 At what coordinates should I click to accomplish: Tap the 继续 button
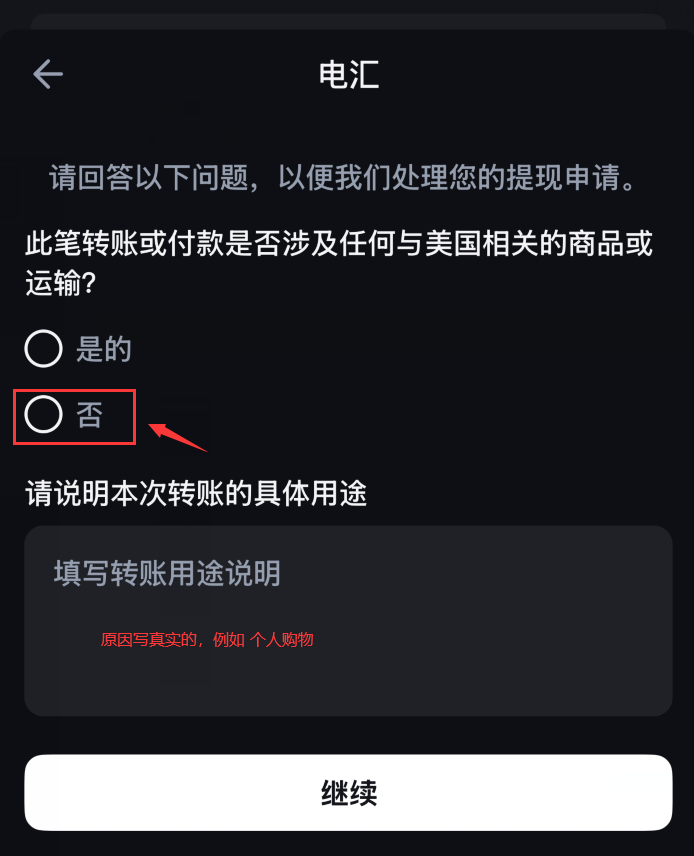pyautogui.click(x=348, y=793)
